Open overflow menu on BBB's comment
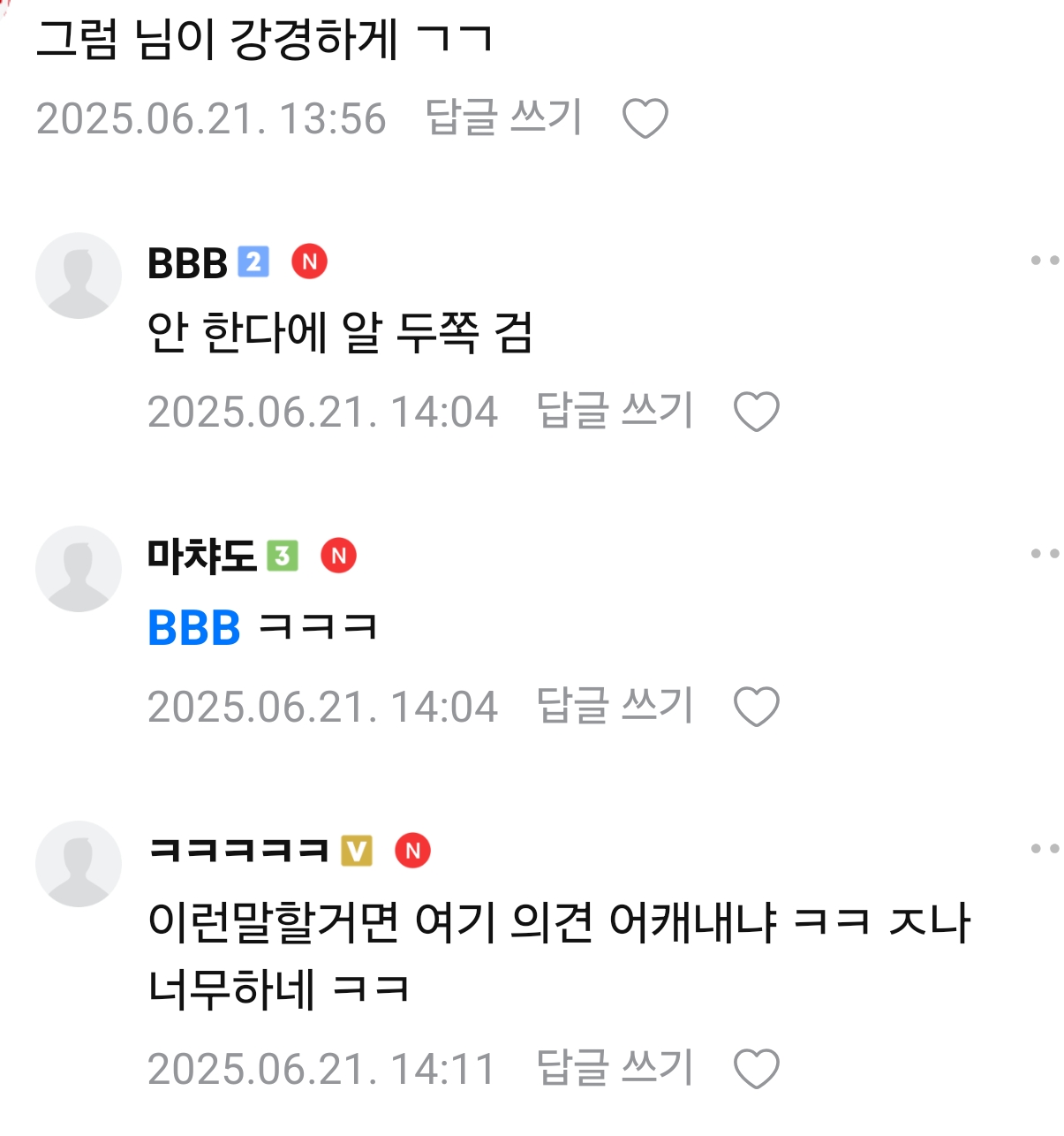 pos(1044,261)
